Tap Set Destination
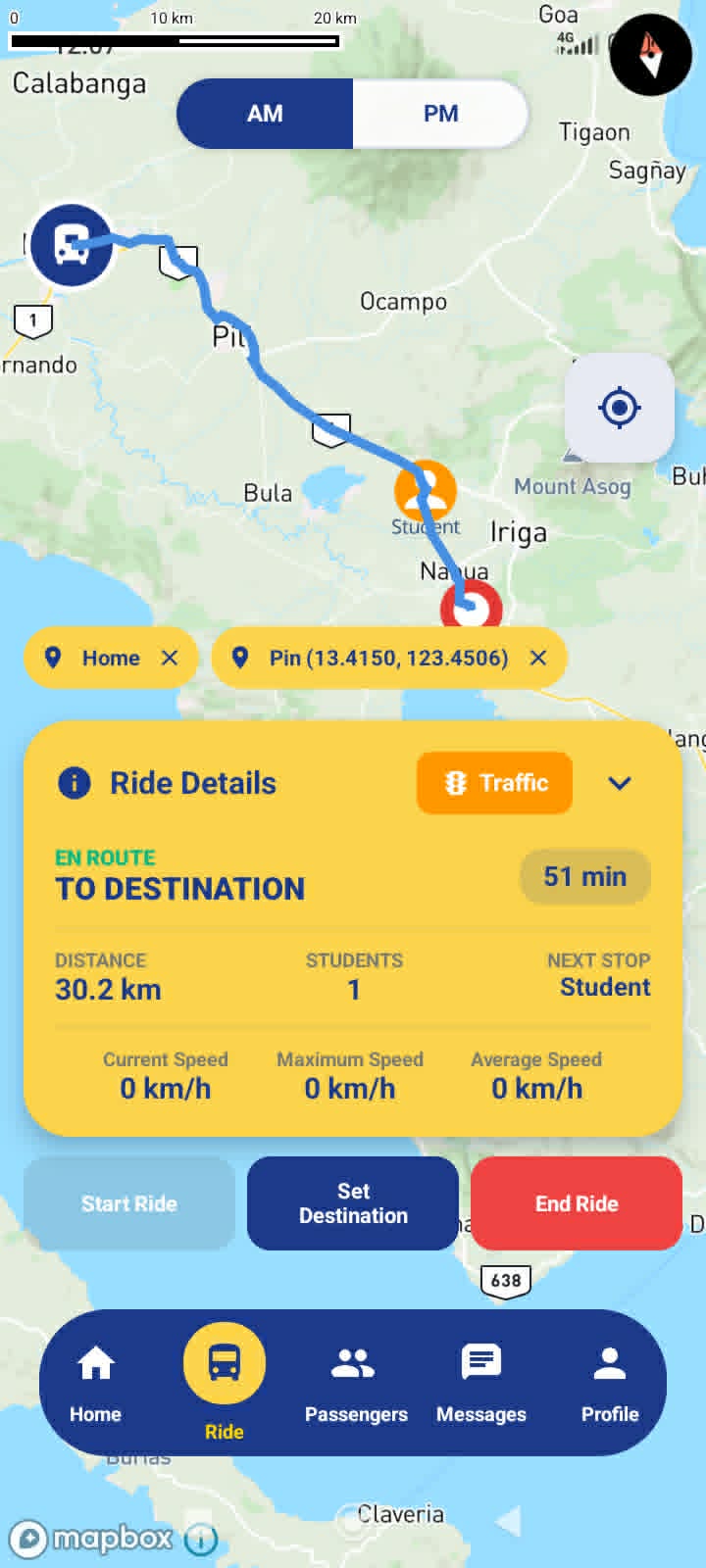 tap(353, 1203)
